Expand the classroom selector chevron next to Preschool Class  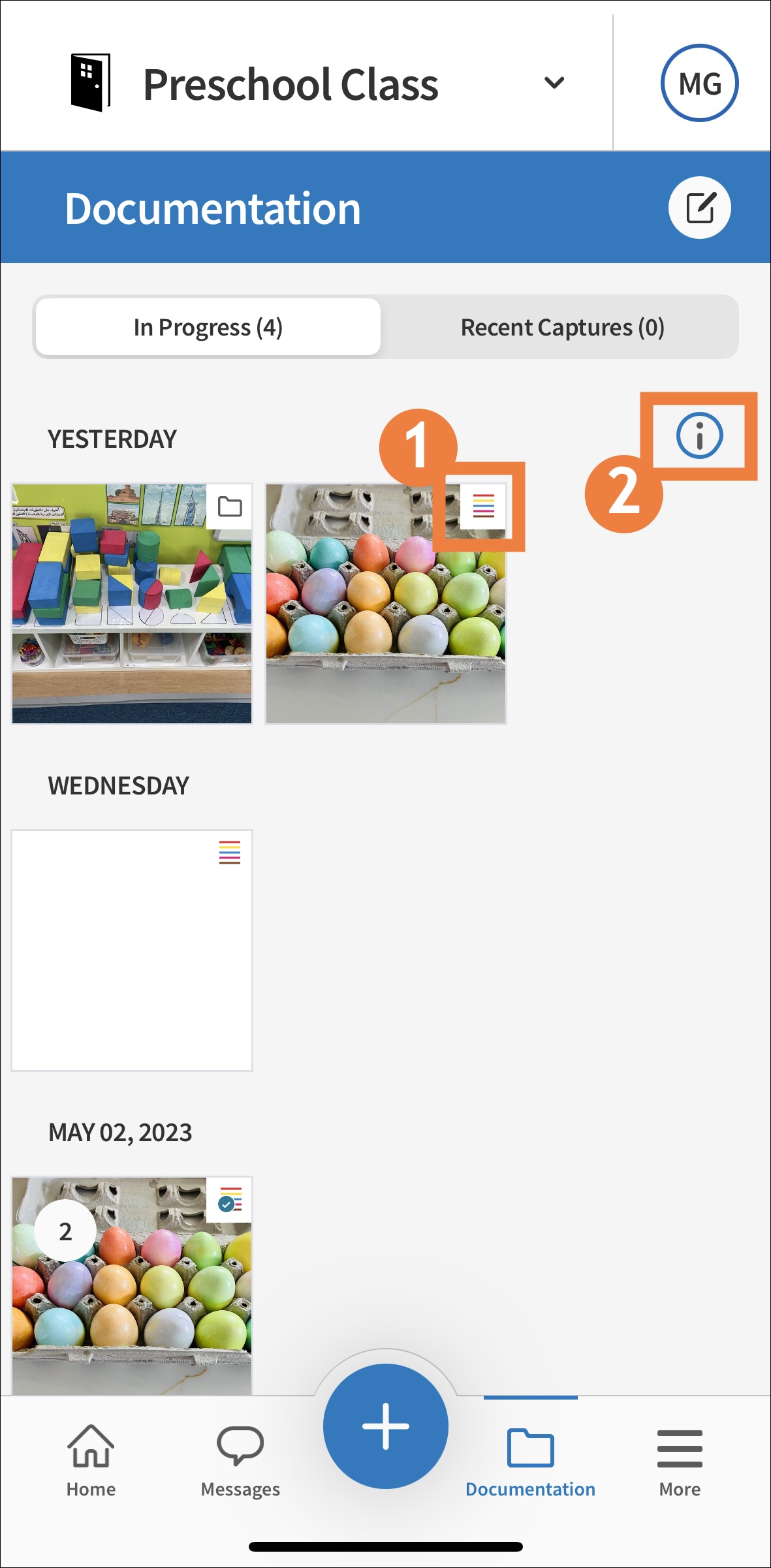tap(553, 82)
